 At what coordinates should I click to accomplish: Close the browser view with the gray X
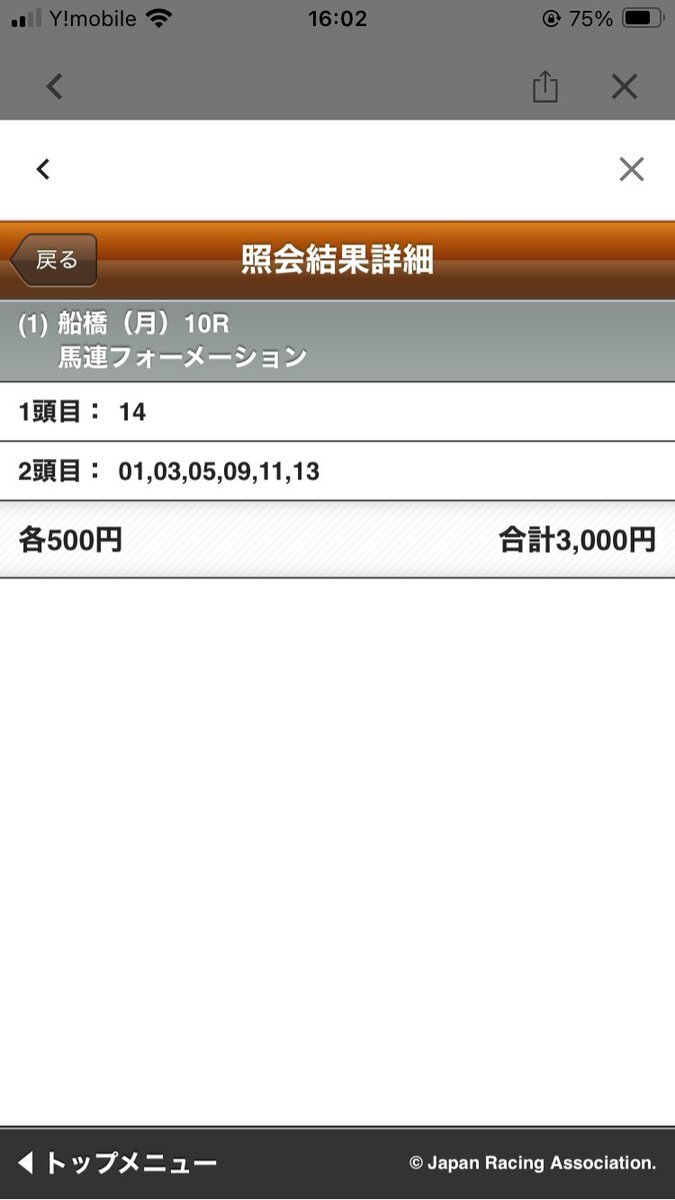coord(624,87)
